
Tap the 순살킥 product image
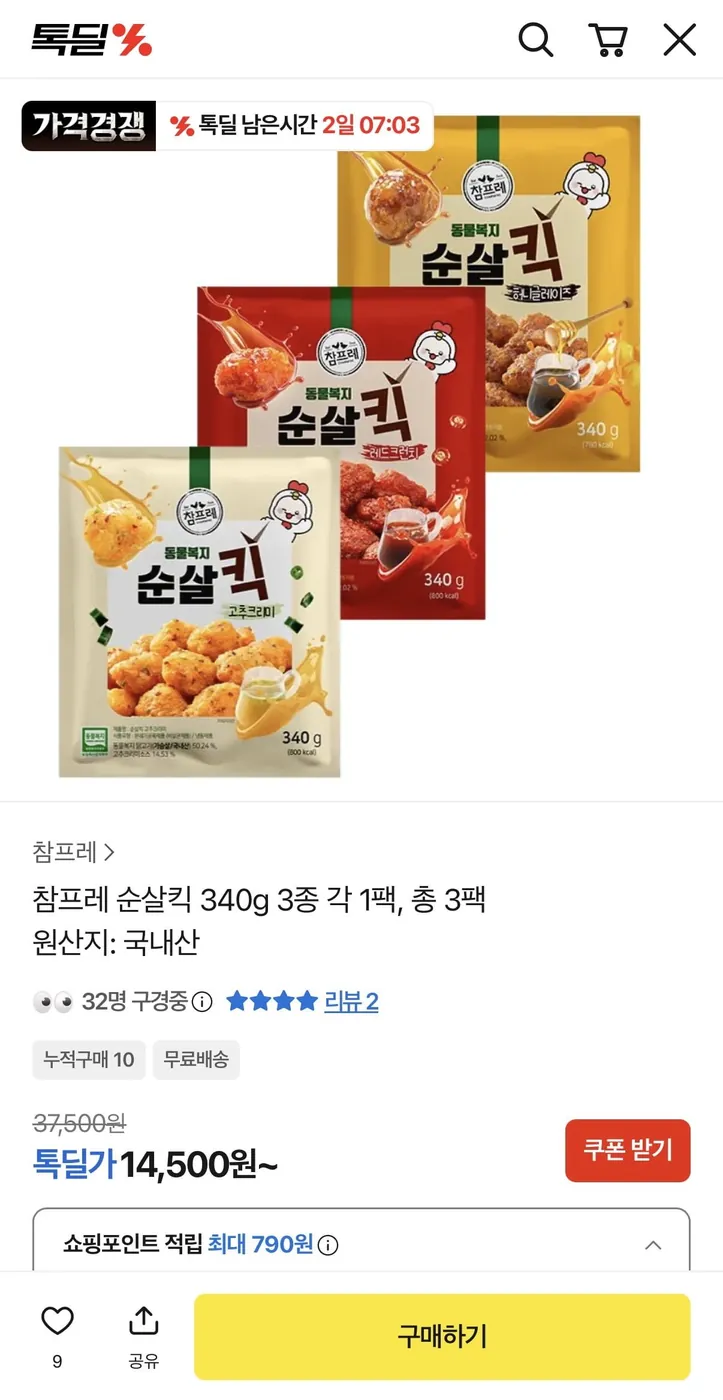click(x=360, y=450)
